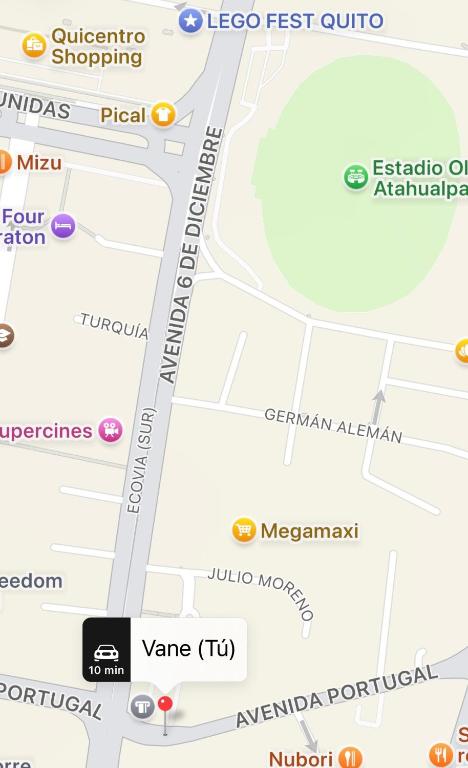
Task: Select the Megamaxi place marker
Action: pyautogui.click(x=244, y=530)
